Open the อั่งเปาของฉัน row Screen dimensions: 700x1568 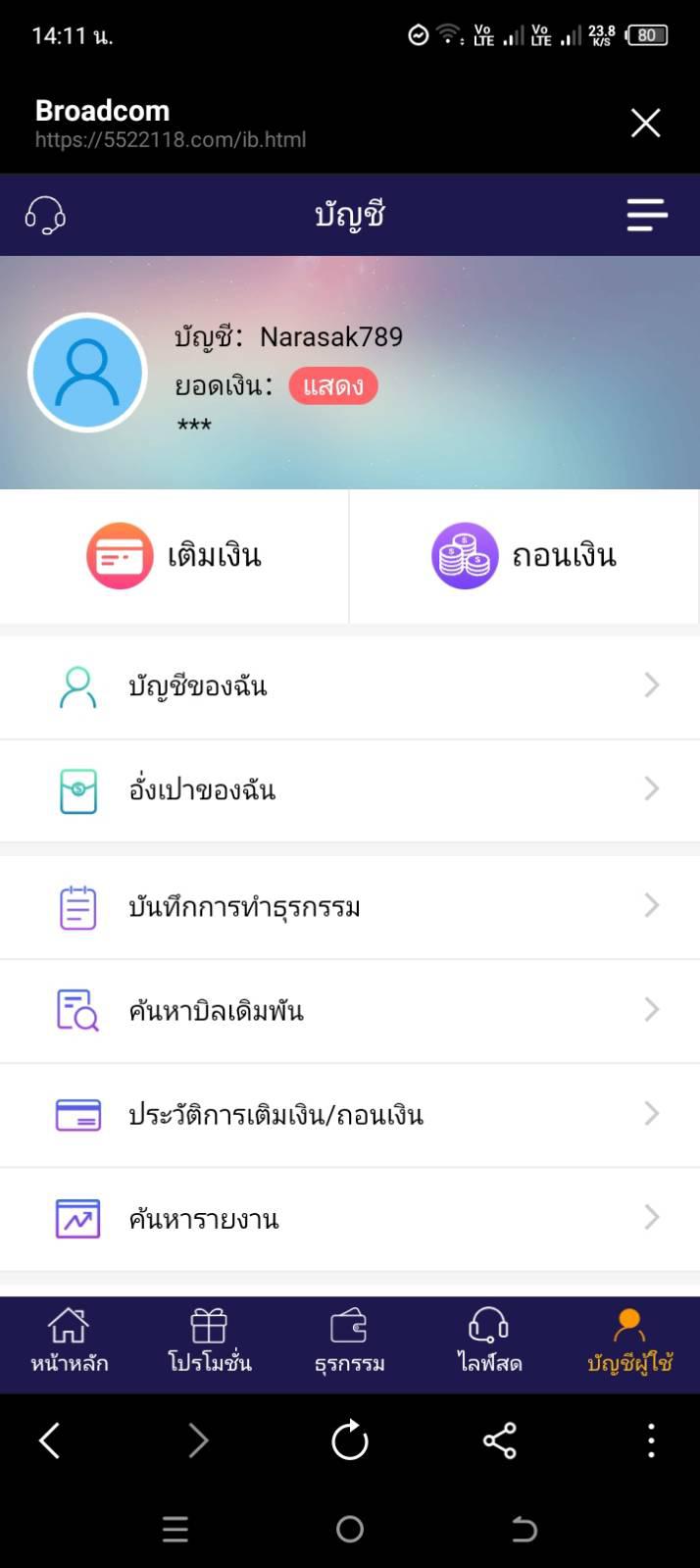pos(349,790)
